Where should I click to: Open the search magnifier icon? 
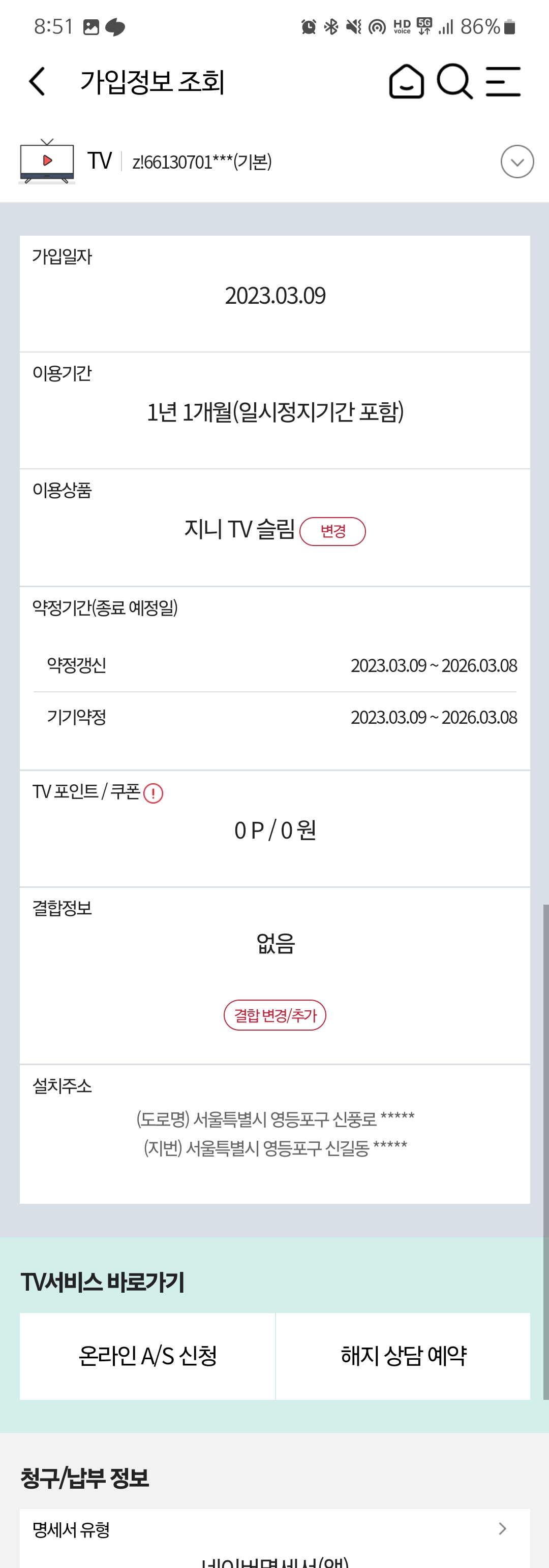click(x=454, y=82)
